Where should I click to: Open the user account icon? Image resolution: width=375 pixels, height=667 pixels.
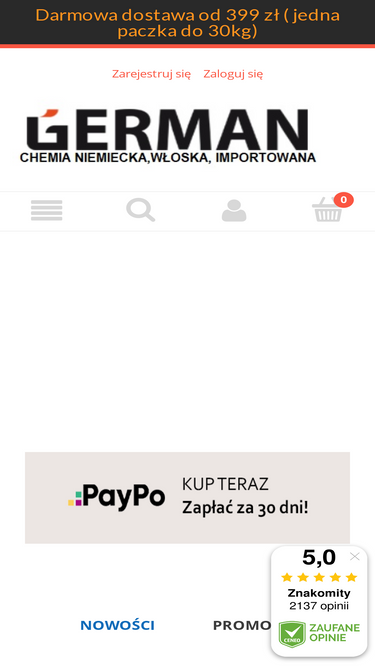click(234, 211)
